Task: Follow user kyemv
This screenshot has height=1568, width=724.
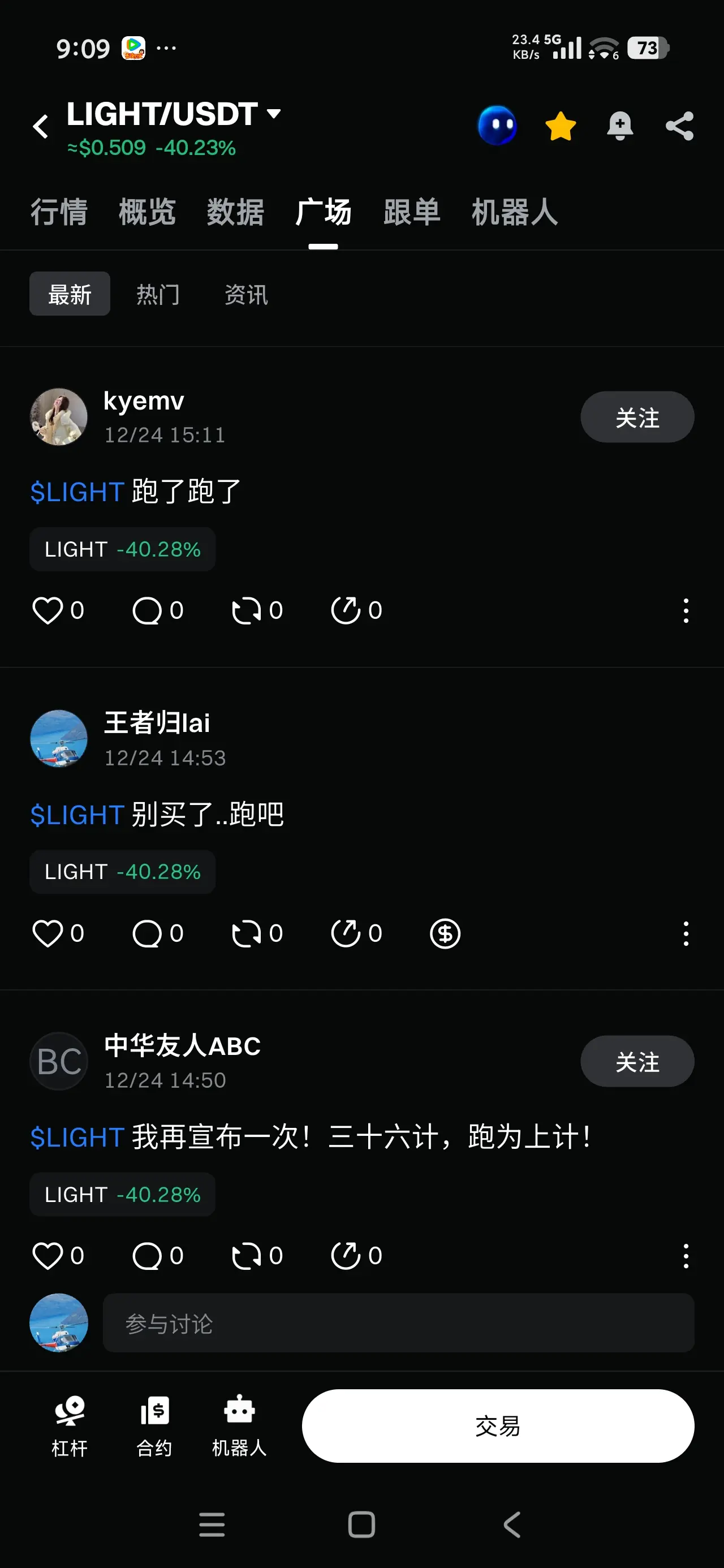Action: pyautogui.click(x=637, y=417)
